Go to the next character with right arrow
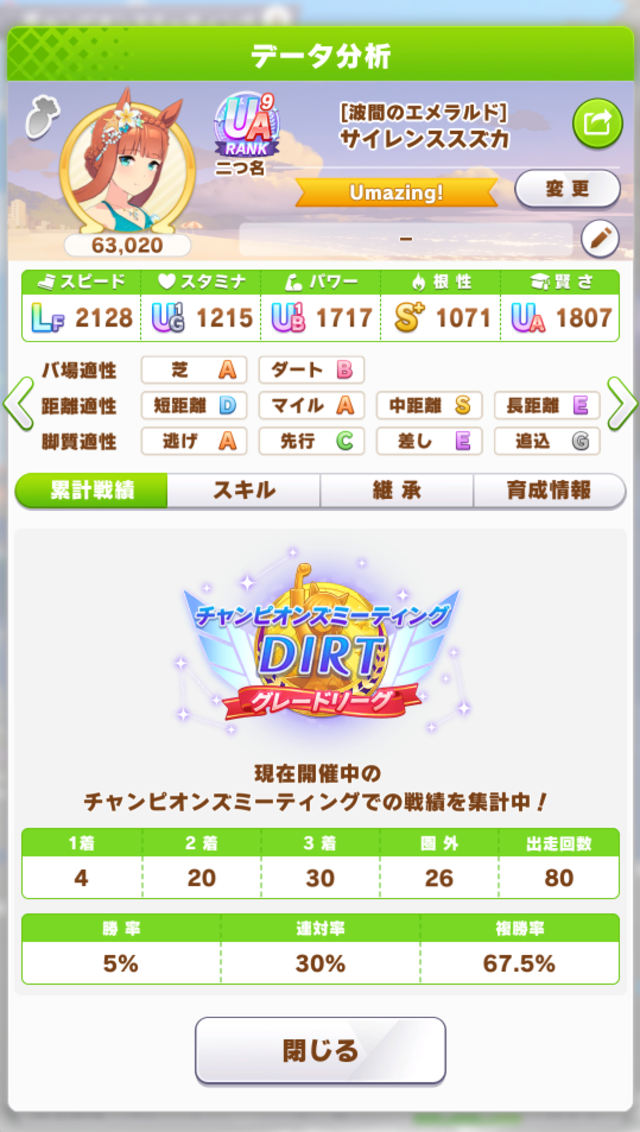 pyautogui.click(x=622, y=404)
